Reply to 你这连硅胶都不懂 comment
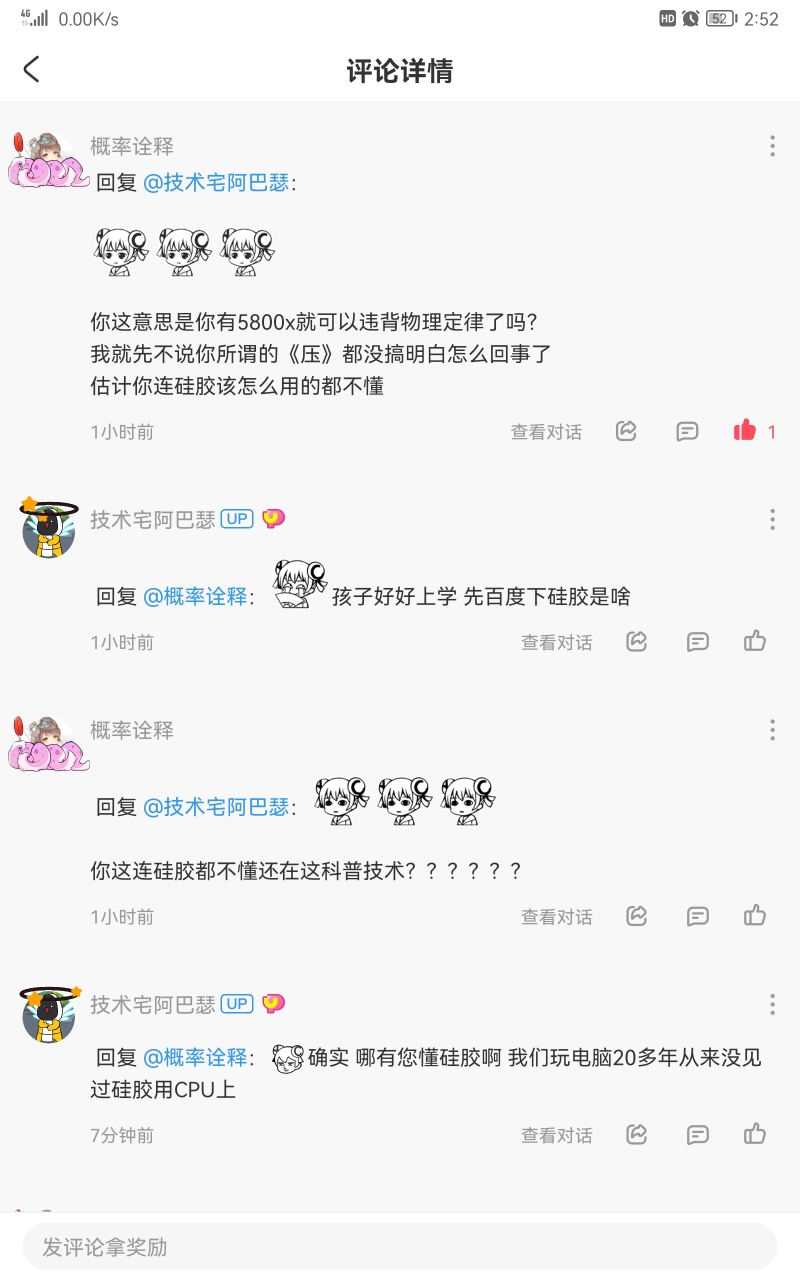Screen dimensions: 800x1280 pos(698,916)
